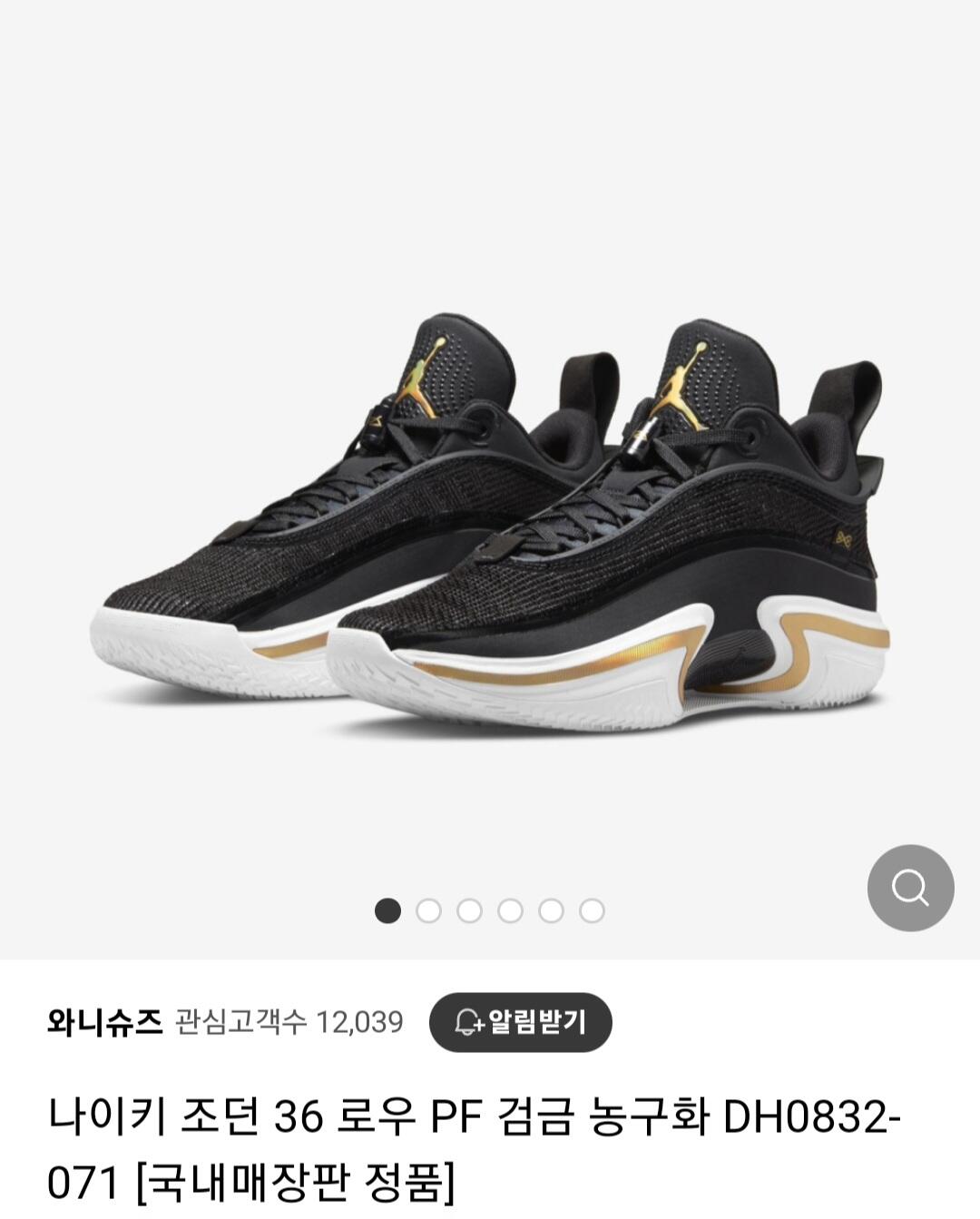This screenshot has height=1219, width=980.
Task: Open the Jordan sneaker product image
Action: [x=490, y=522]
